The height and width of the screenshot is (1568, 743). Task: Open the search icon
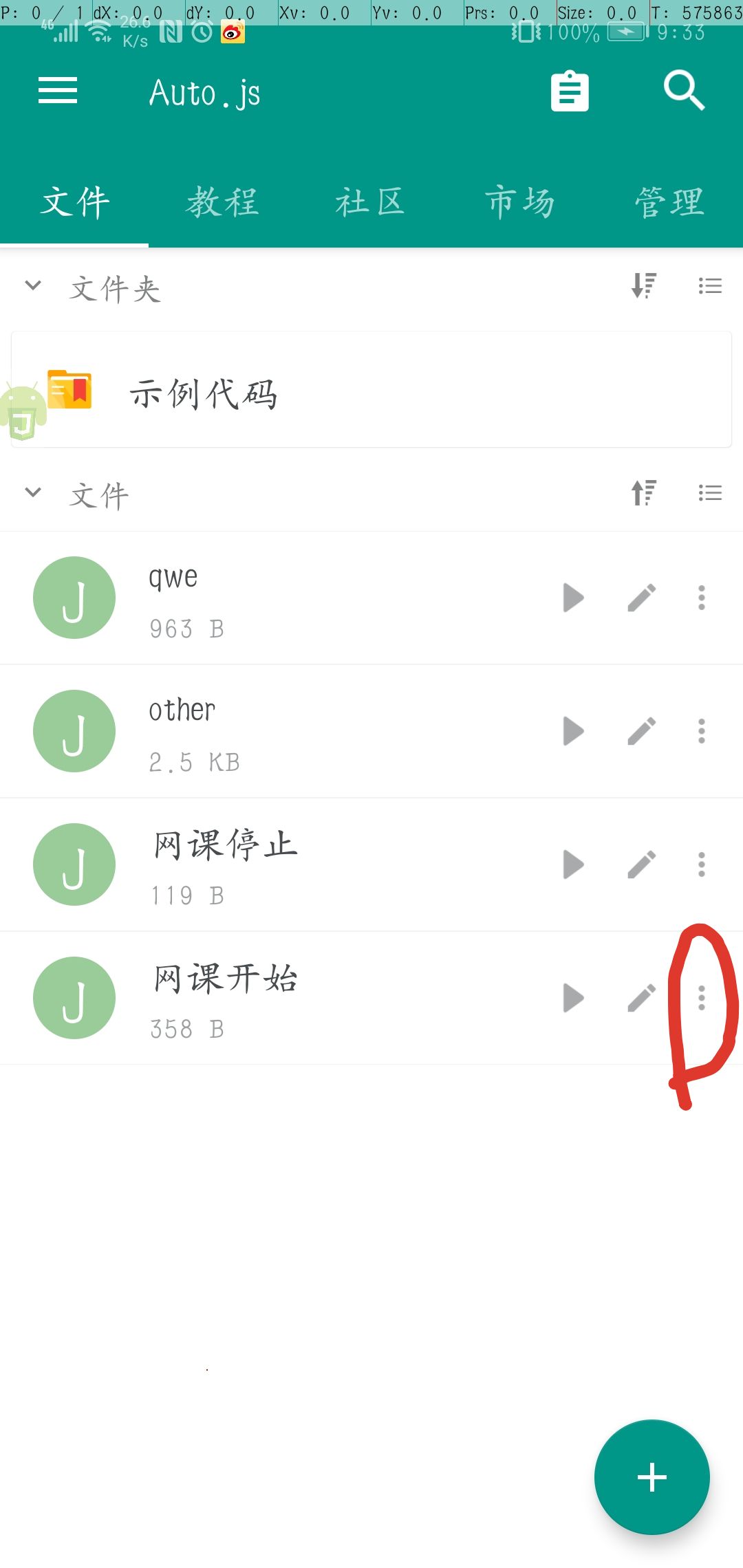pos(684,90)
